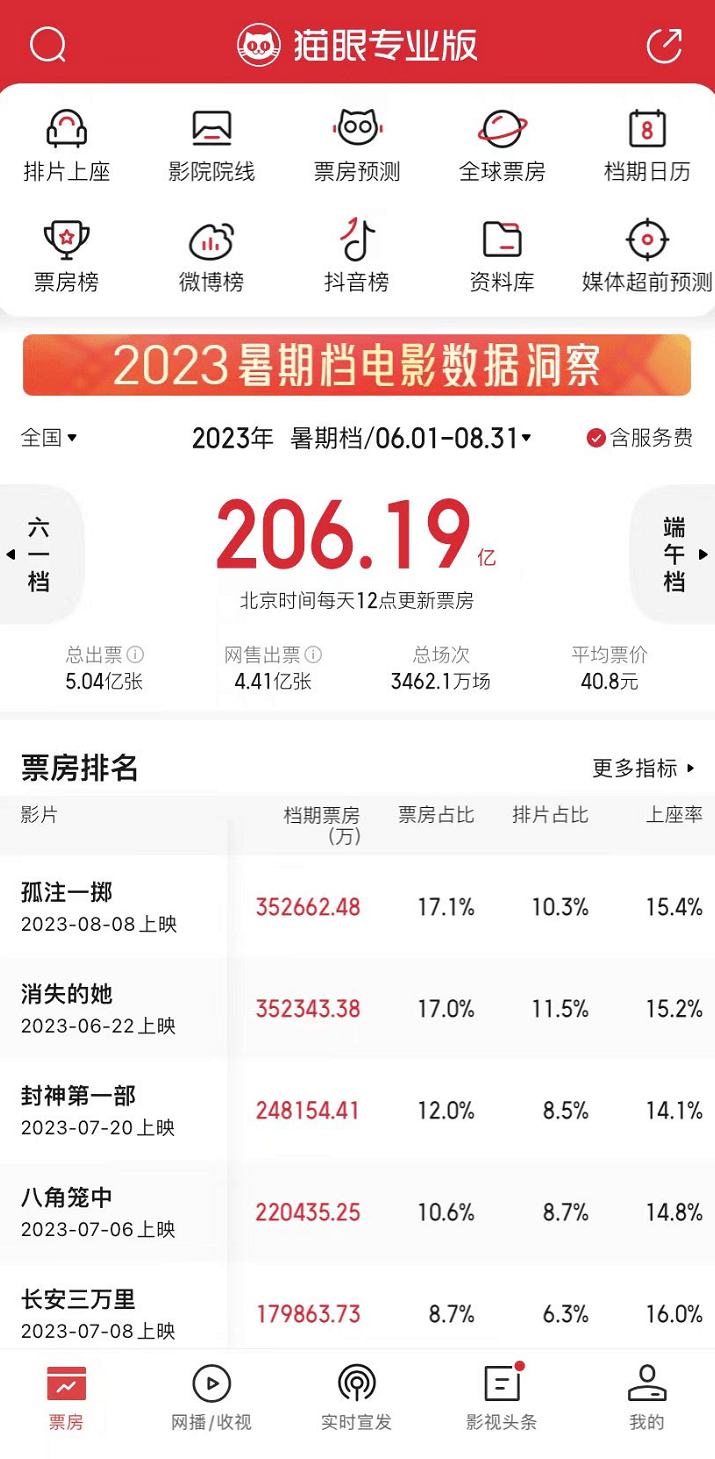715x1459 pixels.
Task: Open 全球票房 shortcut
Action: point(502,147)
